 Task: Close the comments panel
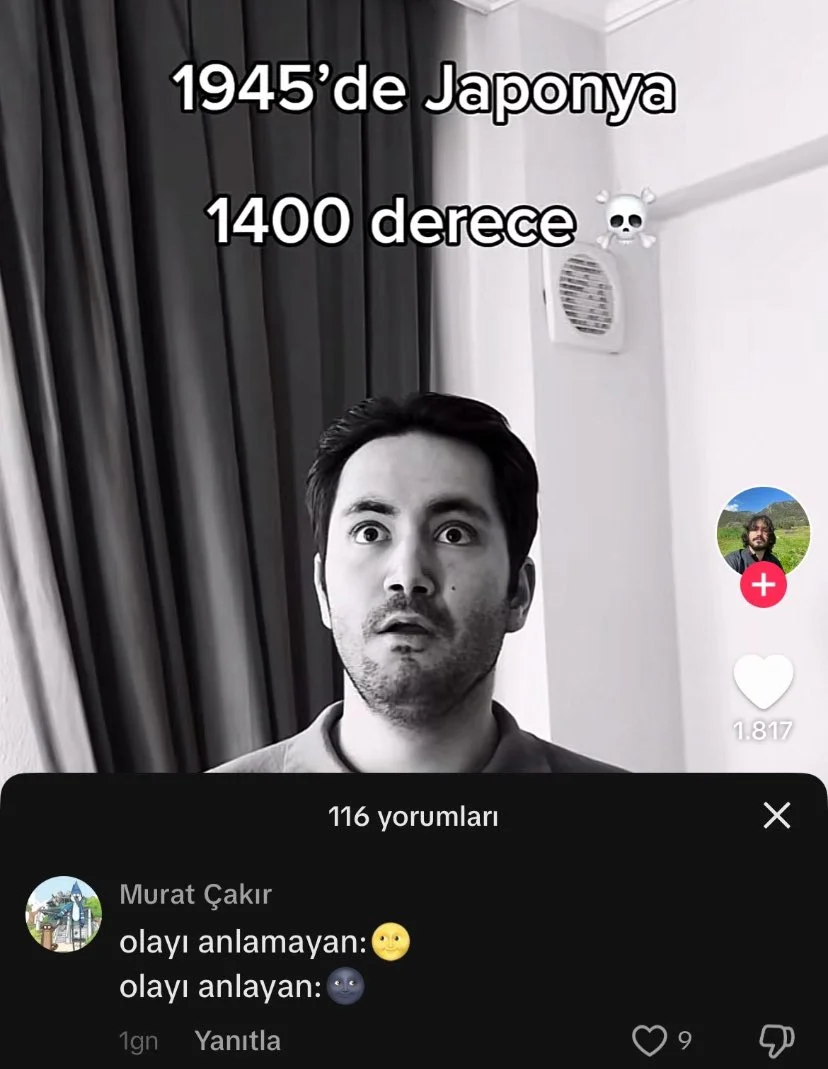(x=776, y=816)
